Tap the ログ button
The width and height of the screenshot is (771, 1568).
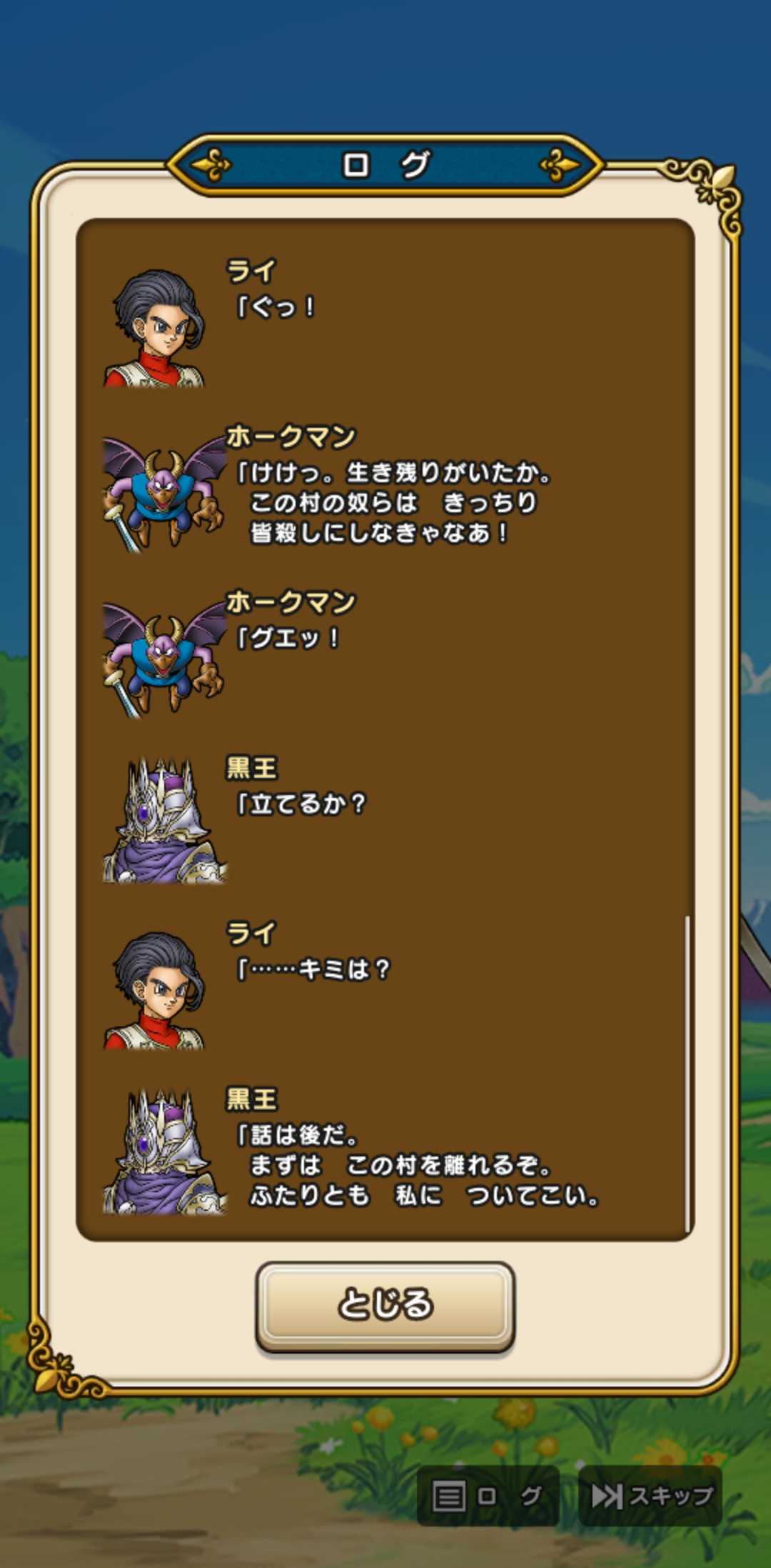click(488, 1495)
